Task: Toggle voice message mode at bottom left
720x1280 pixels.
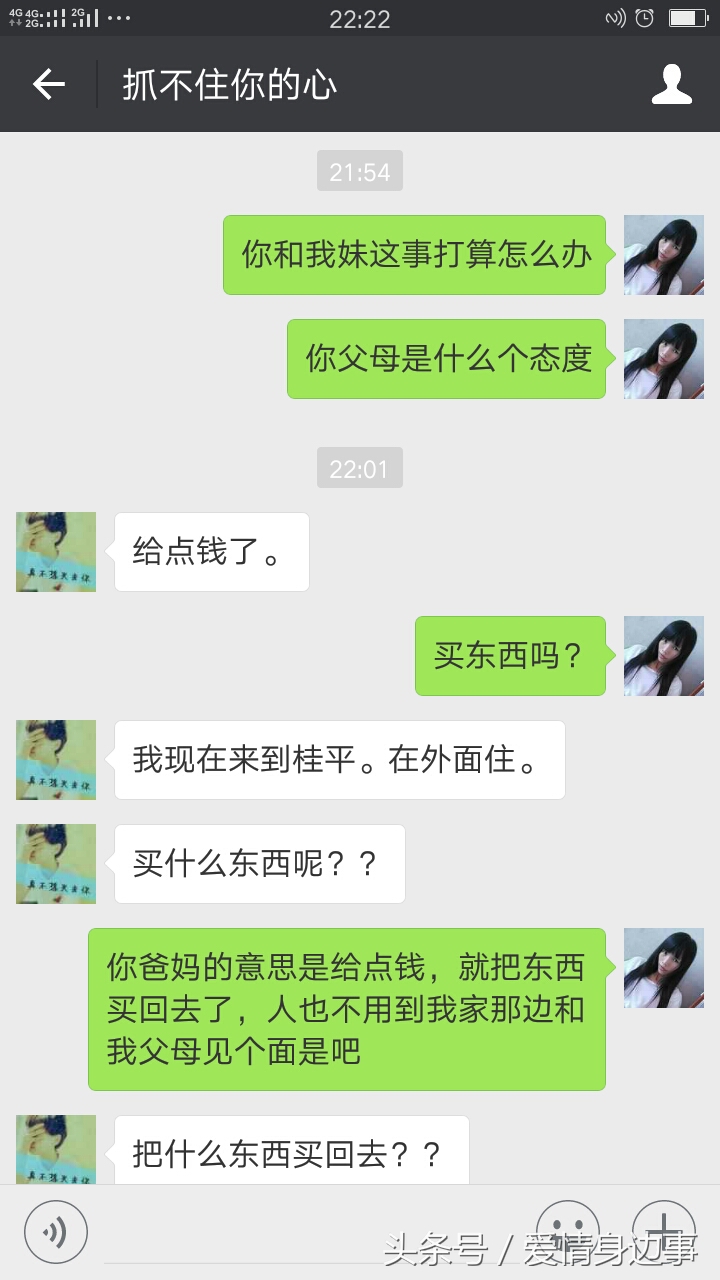Action: (x=55, y=1231)
